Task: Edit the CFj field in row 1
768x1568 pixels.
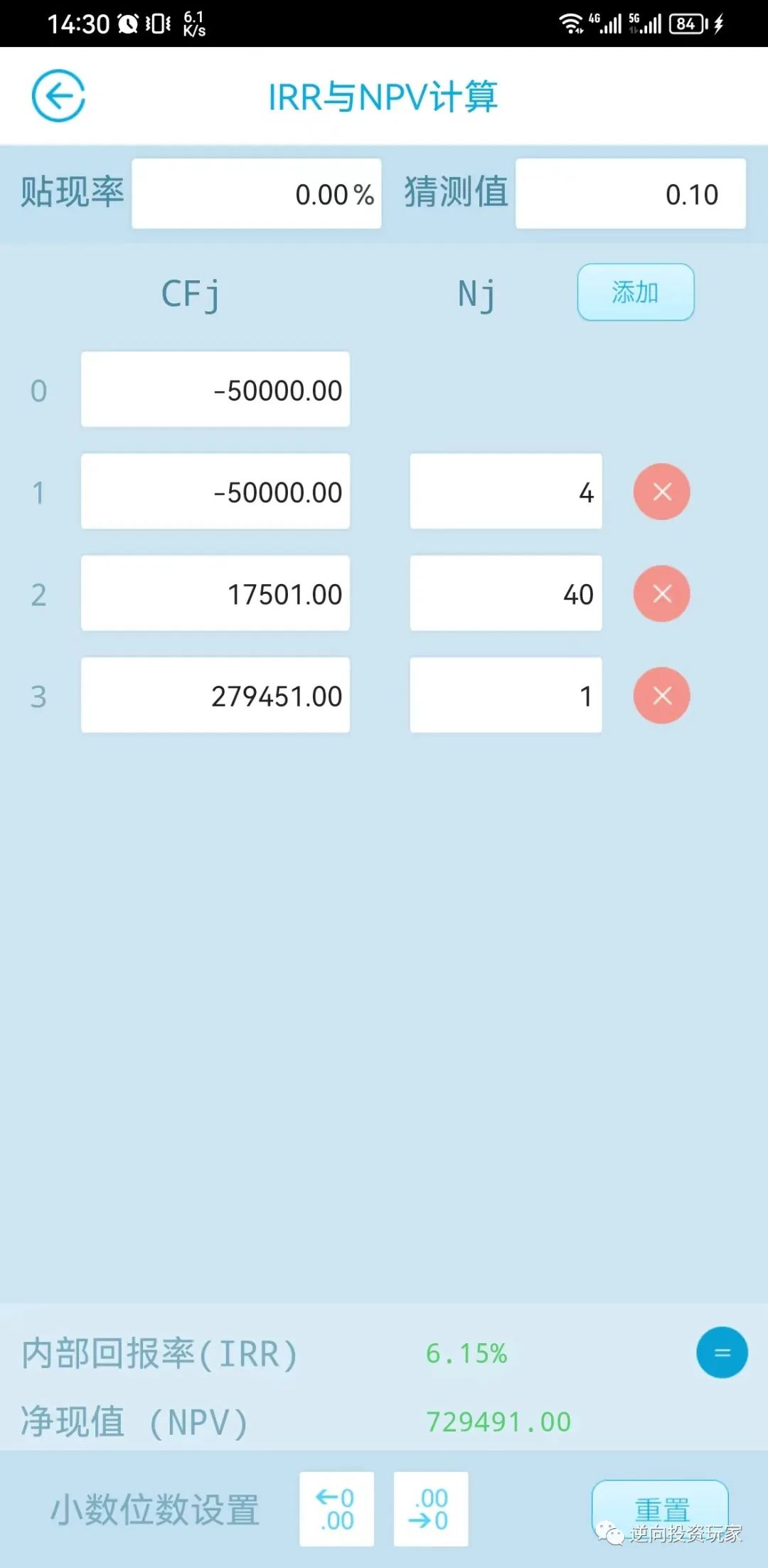Action: pyautogui.click(x=215, y=492)
